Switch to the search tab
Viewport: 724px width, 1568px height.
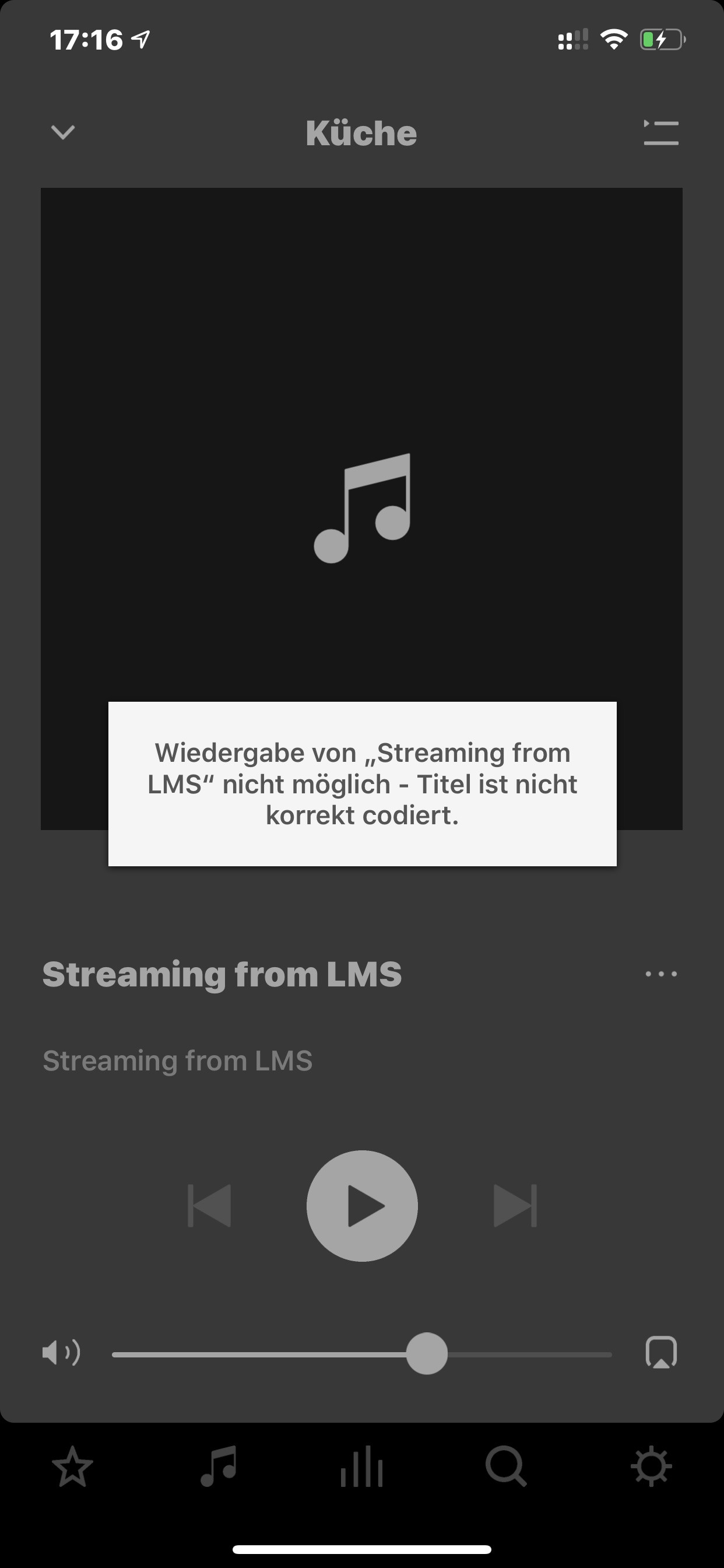(505, 1467)
